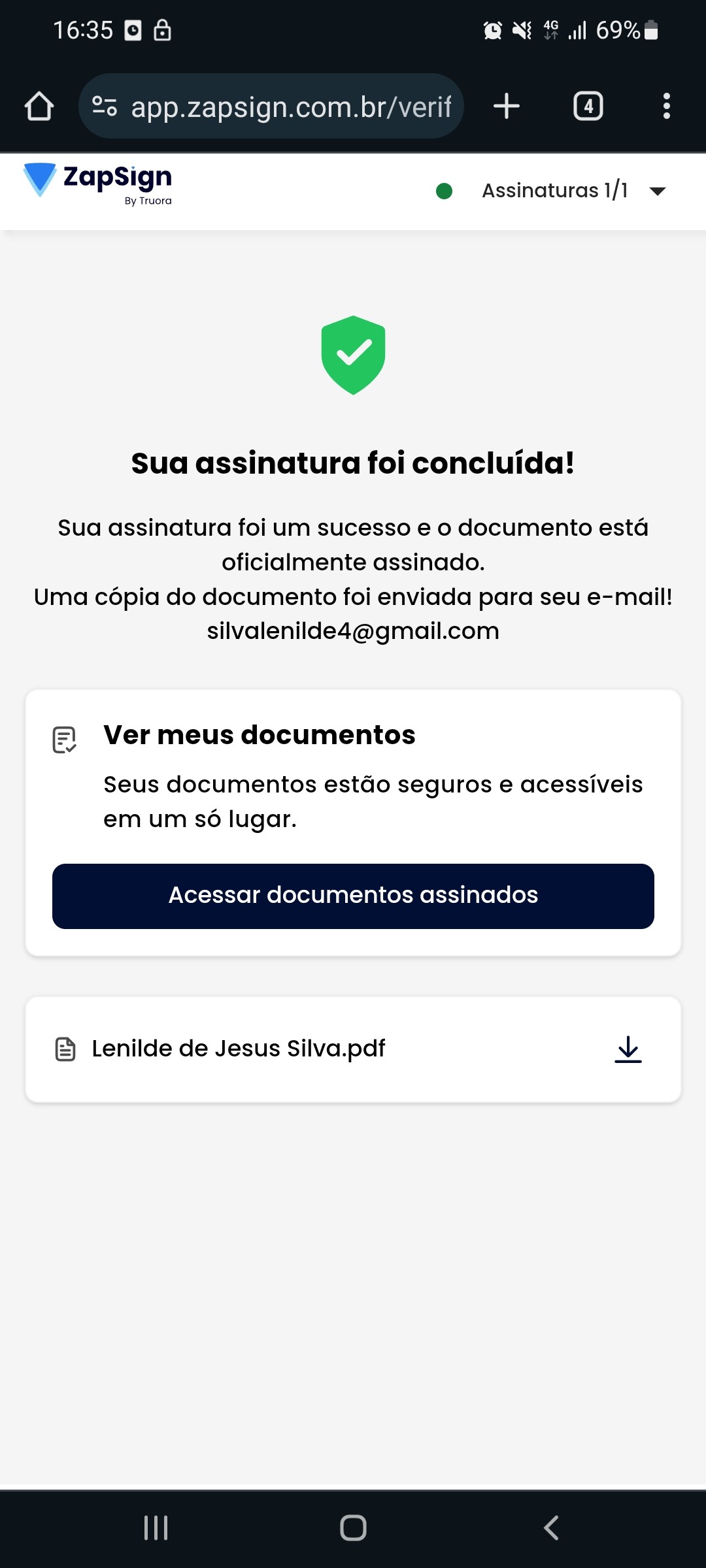
Task: Download Lenilde de Jesus Silva.pdf
Action: click(x=628, y=1049)
